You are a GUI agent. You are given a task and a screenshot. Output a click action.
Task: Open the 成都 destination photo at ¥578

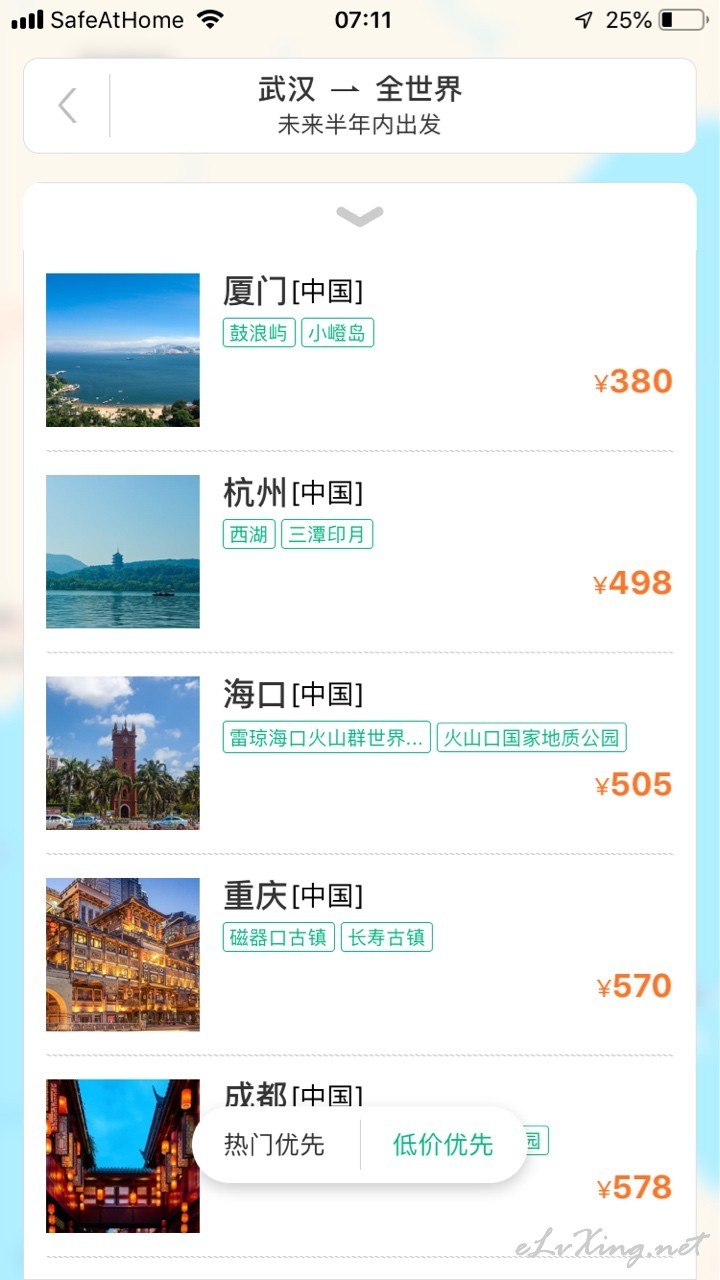coord(123,1156)
